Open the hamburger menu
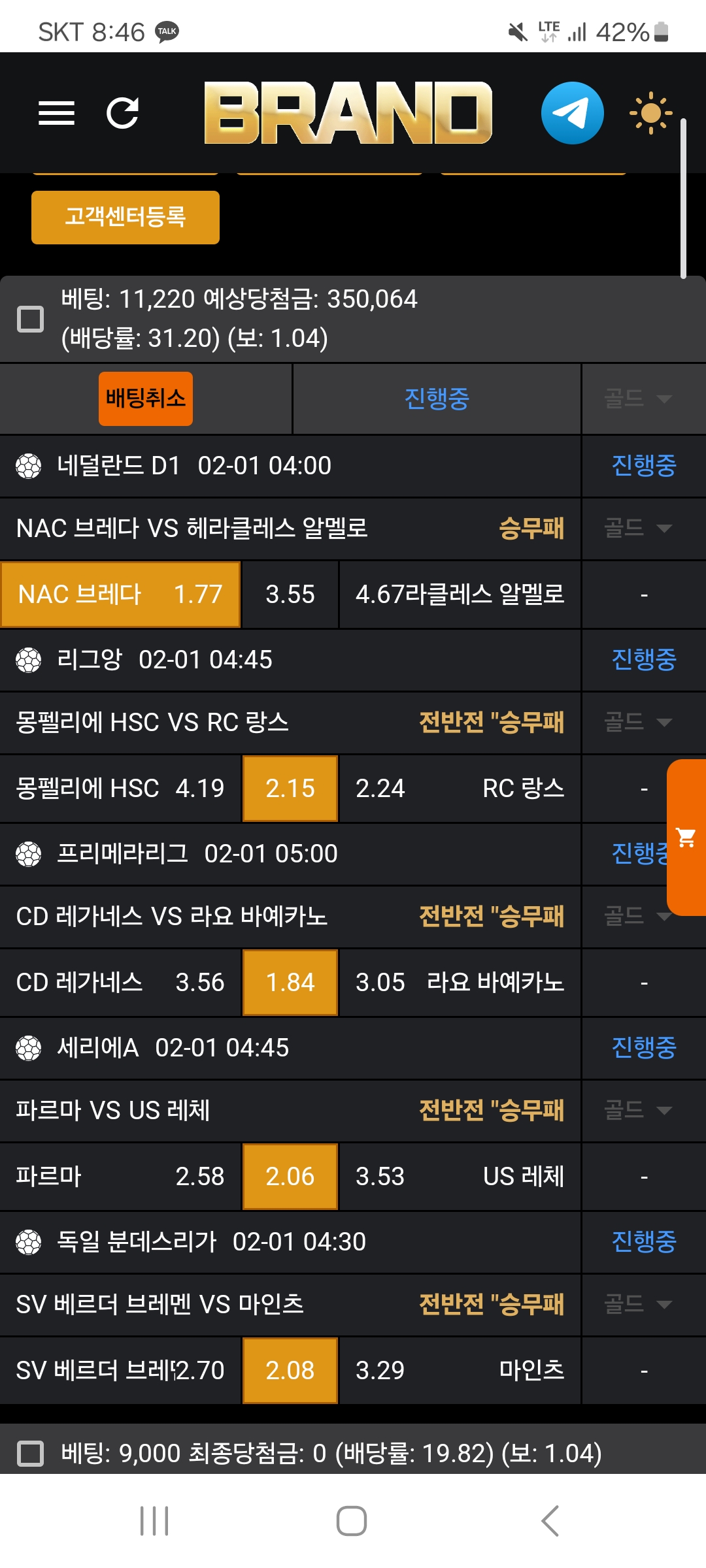Viewport: 706px width, 1568px height. [x=56, y=113]
